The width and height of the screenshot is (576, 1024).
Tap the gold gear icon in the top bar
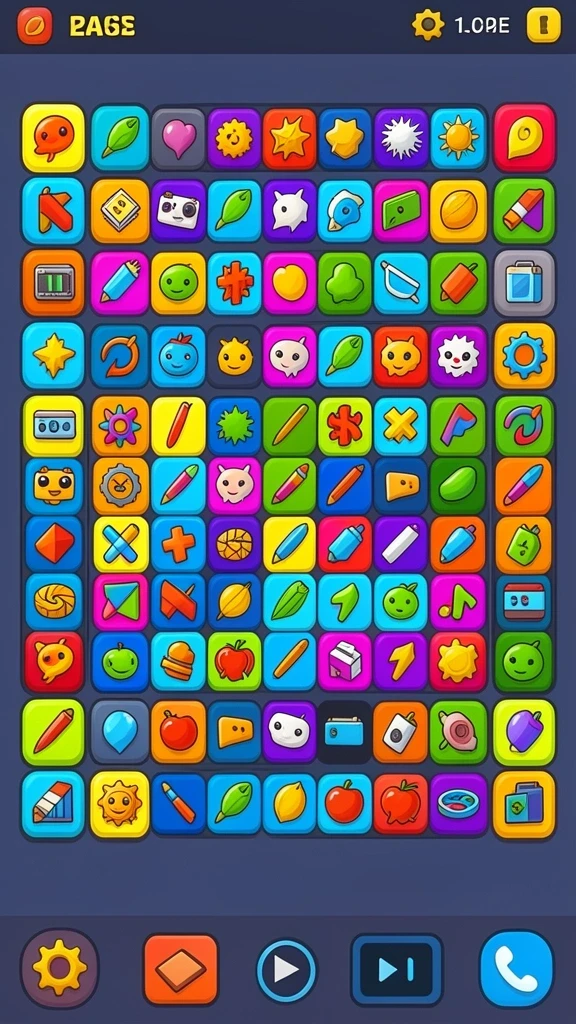point(428,25)
